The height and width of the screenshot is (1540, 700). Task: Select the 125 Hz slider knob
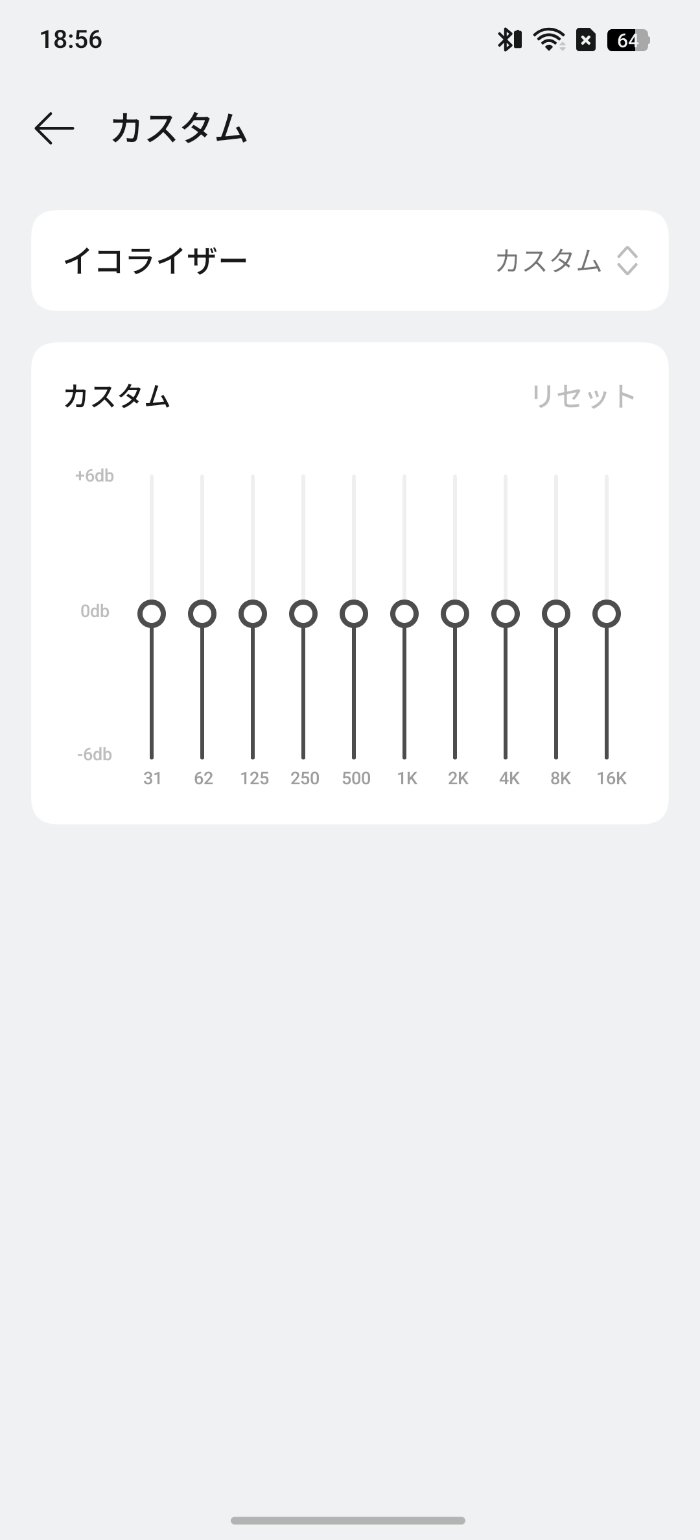(x=253, y=614)
